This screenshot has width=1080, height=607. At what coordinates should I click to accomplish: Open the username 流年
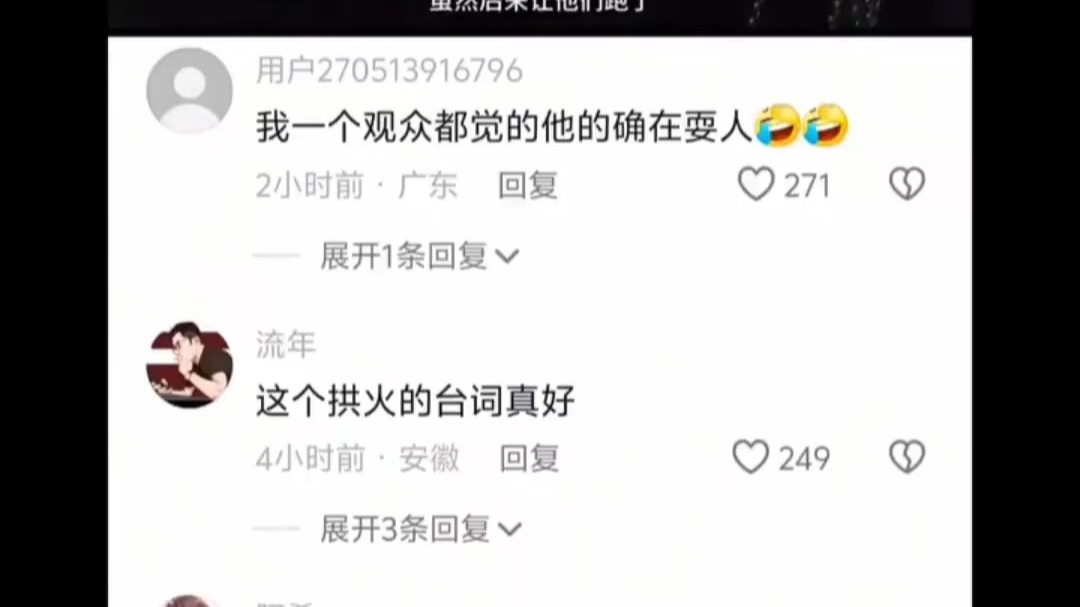(x=286, y=345)
